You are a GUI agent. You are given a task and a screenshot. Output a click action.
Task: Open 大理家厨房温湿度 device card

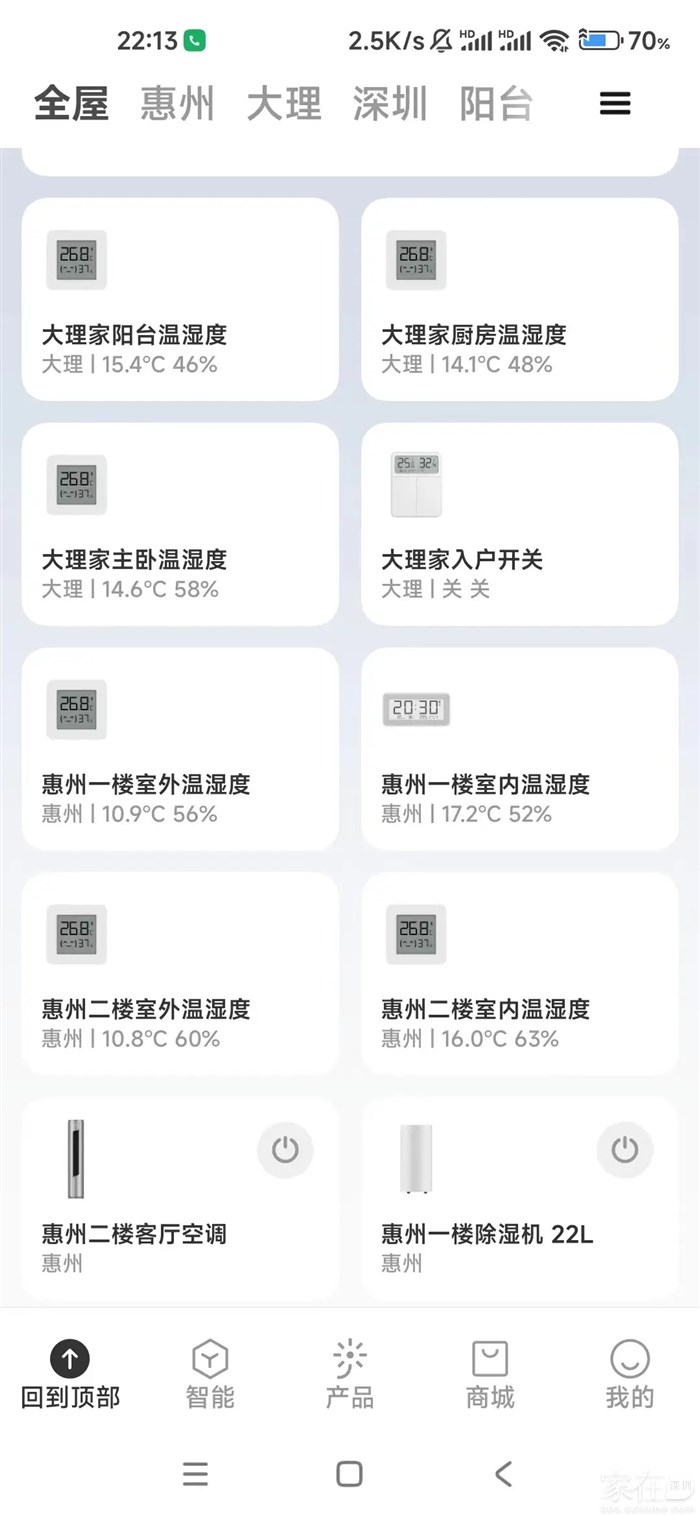tap(520, 300)
